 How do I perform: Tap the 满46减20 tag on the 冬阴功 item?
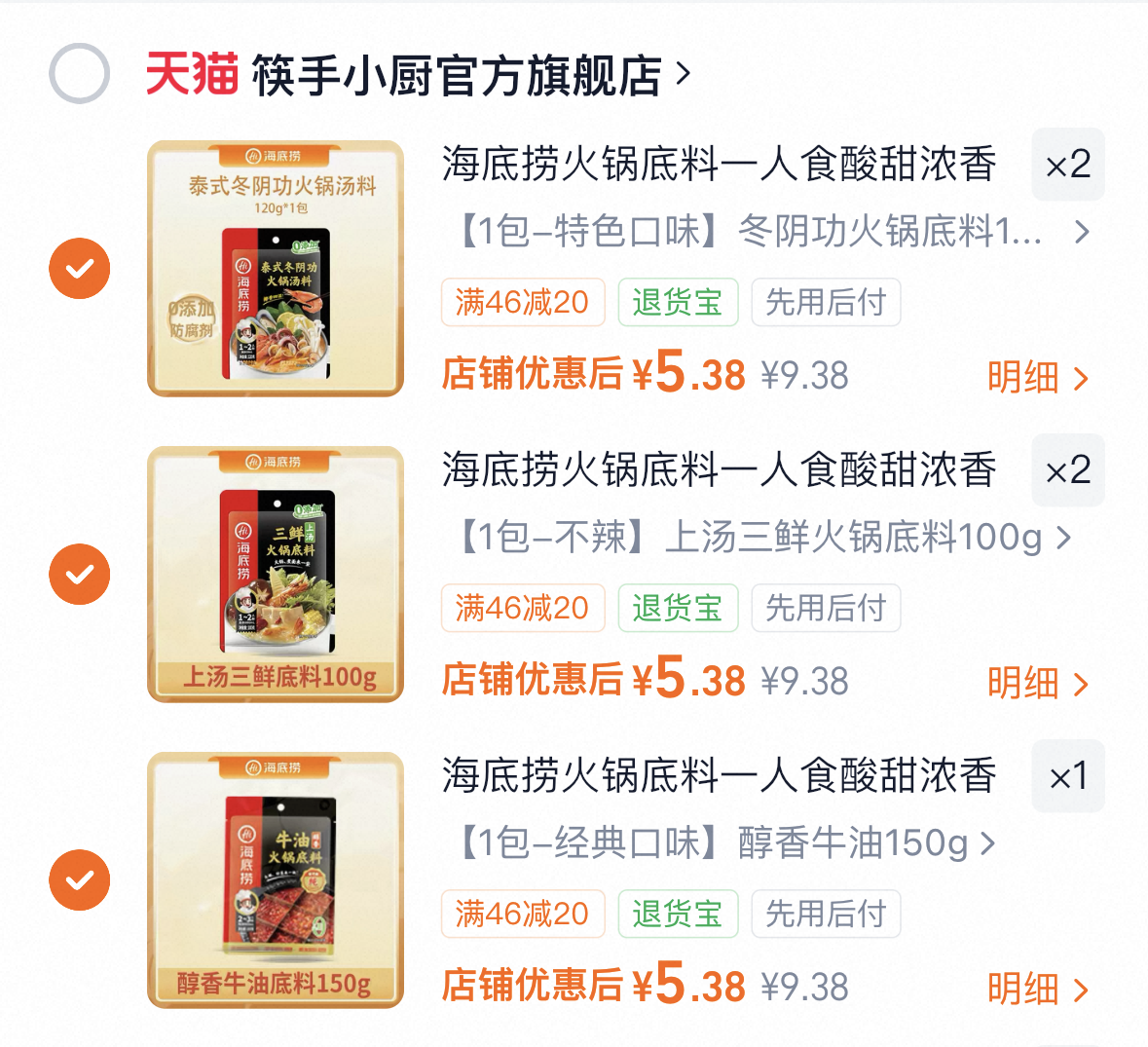pyautogui.click(x=523, y=302)
